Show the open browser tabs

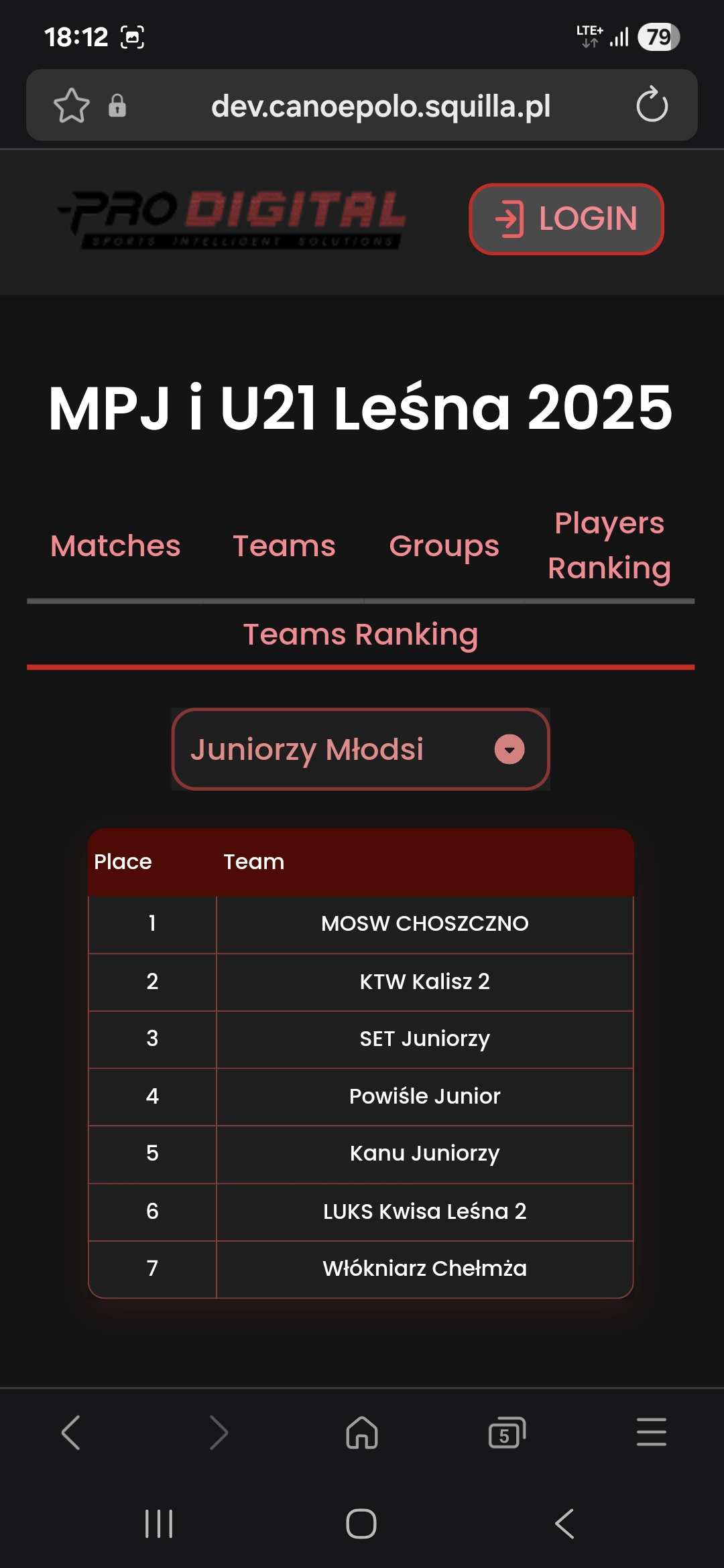pyautogui.click(x=507, y=1433)
